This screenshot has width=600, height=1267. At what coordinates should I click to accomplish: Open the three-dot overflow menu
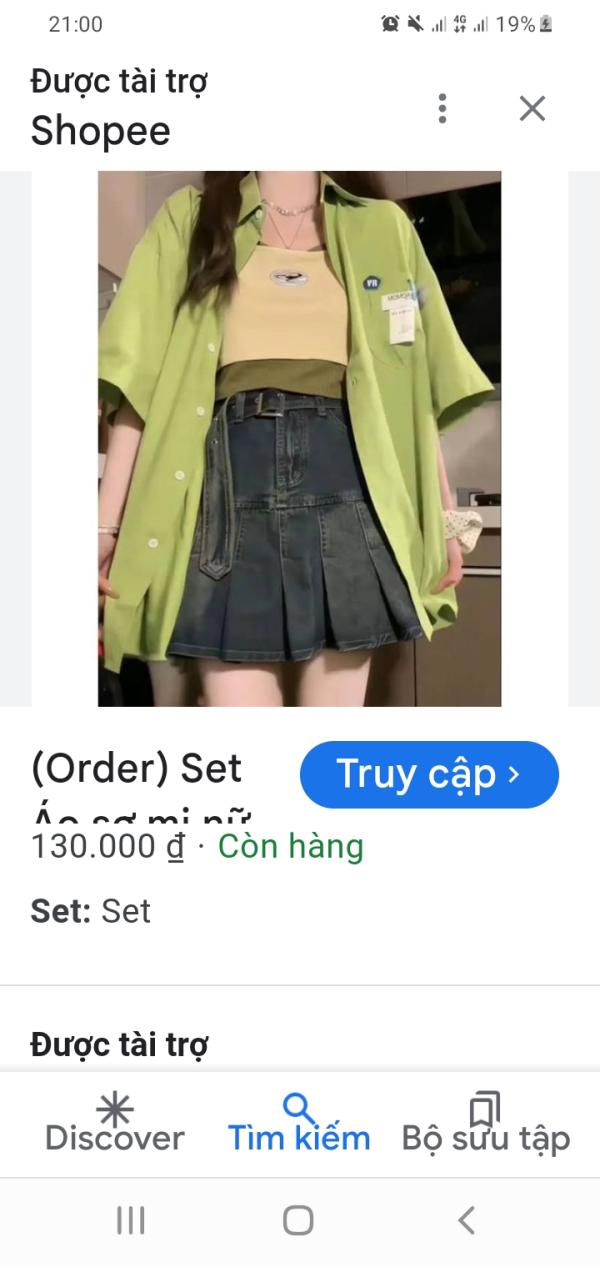442,108
